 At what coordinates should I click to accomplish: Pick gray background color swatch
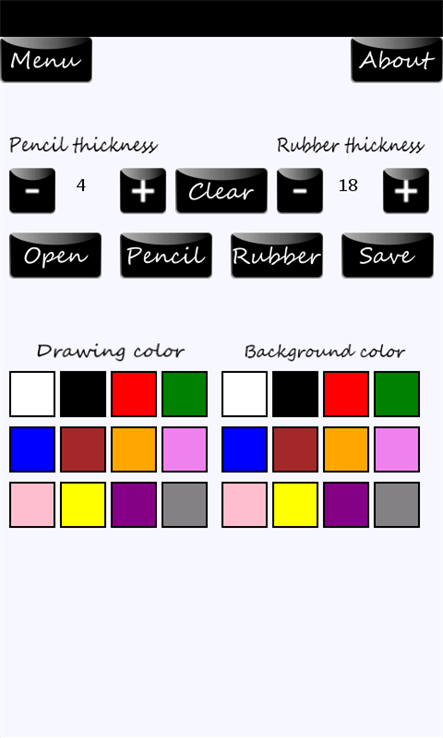397,505
